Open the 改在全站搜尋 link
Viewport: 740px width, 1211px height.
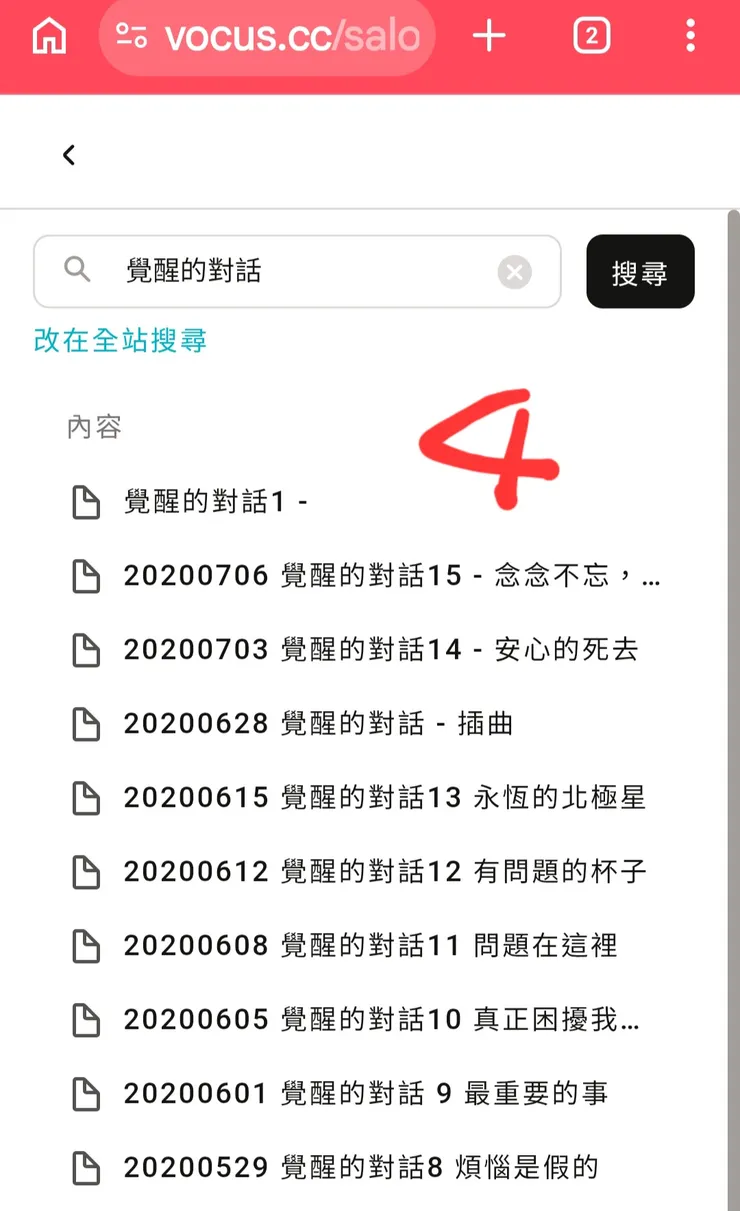tap(119, 341)
